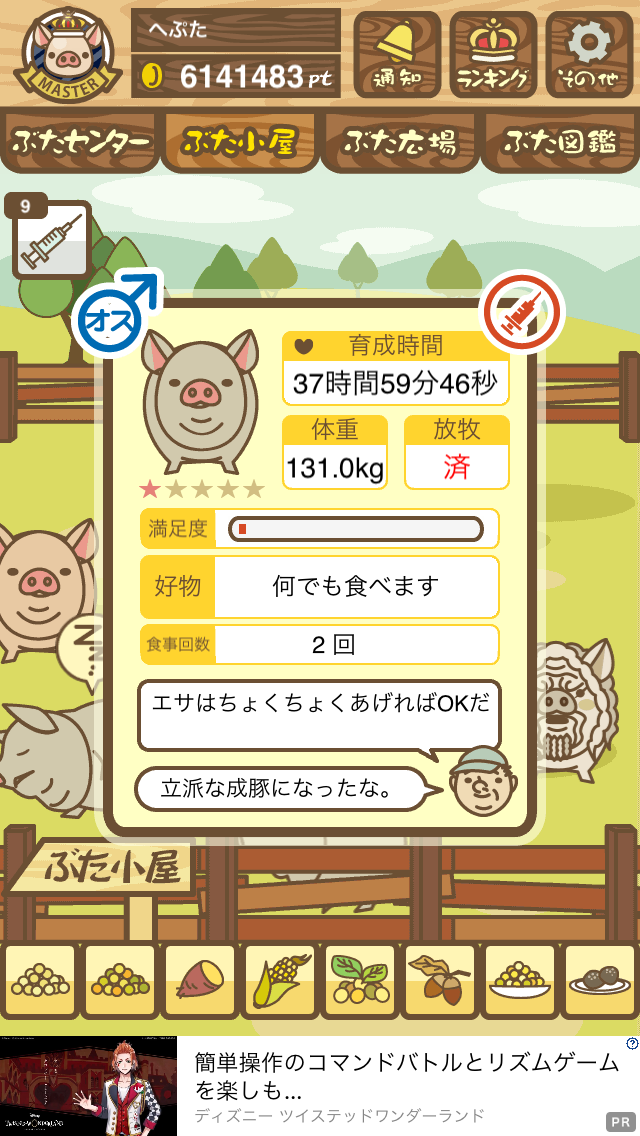Open the 通知 notifications bell

397,54
